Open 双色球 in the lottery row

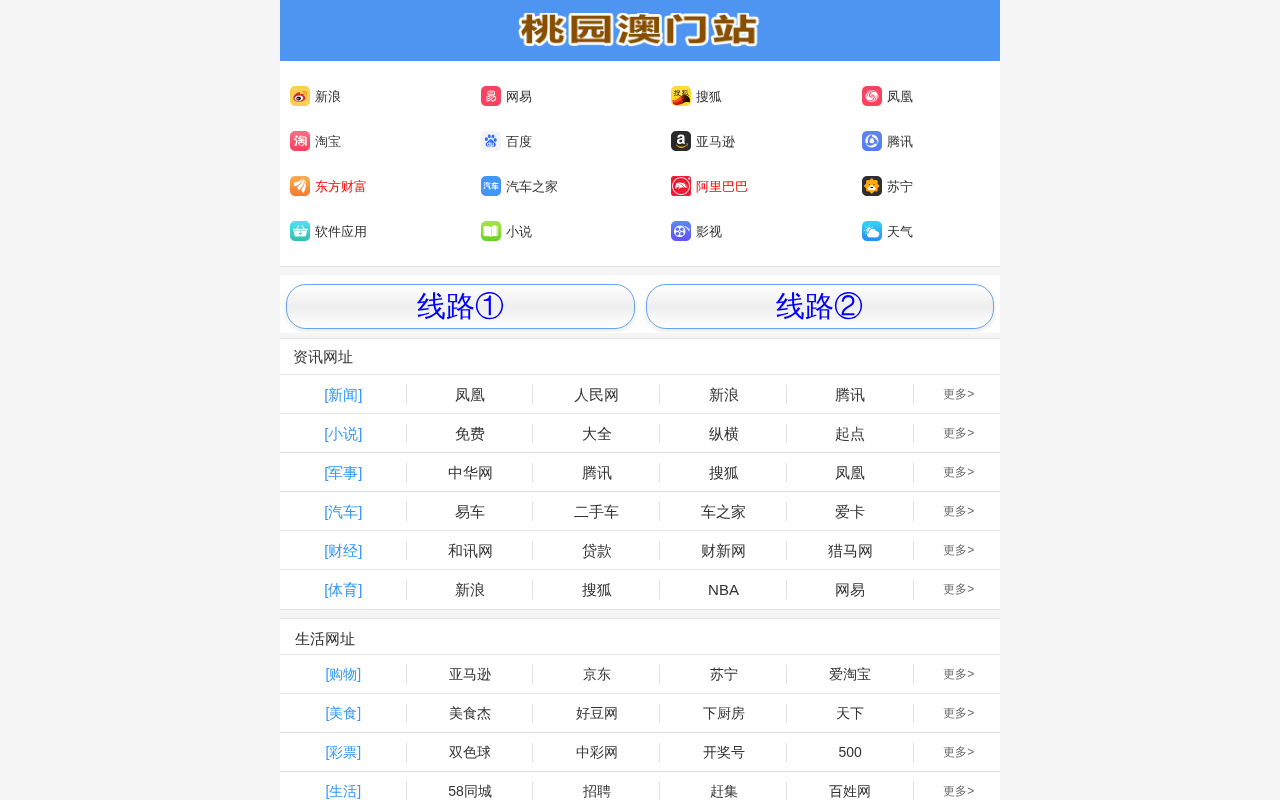pyautogui.click(x=470, y=752)
